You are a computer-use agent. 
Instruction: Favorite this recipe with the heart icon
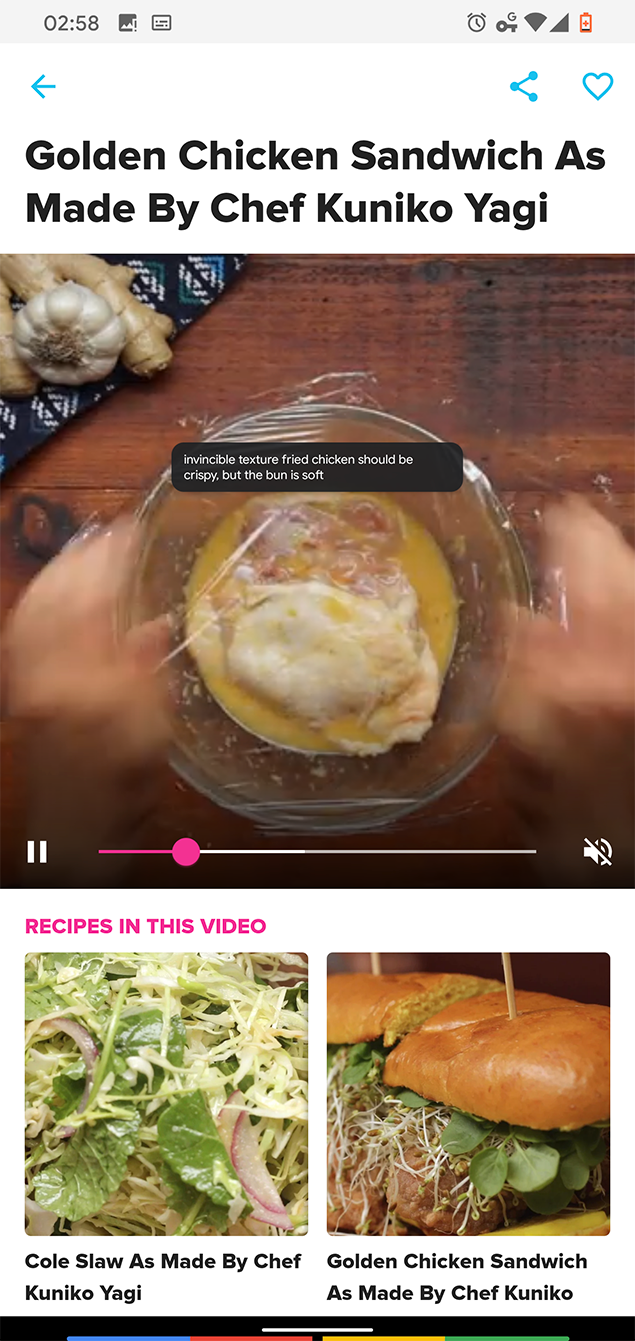[598, 87]
